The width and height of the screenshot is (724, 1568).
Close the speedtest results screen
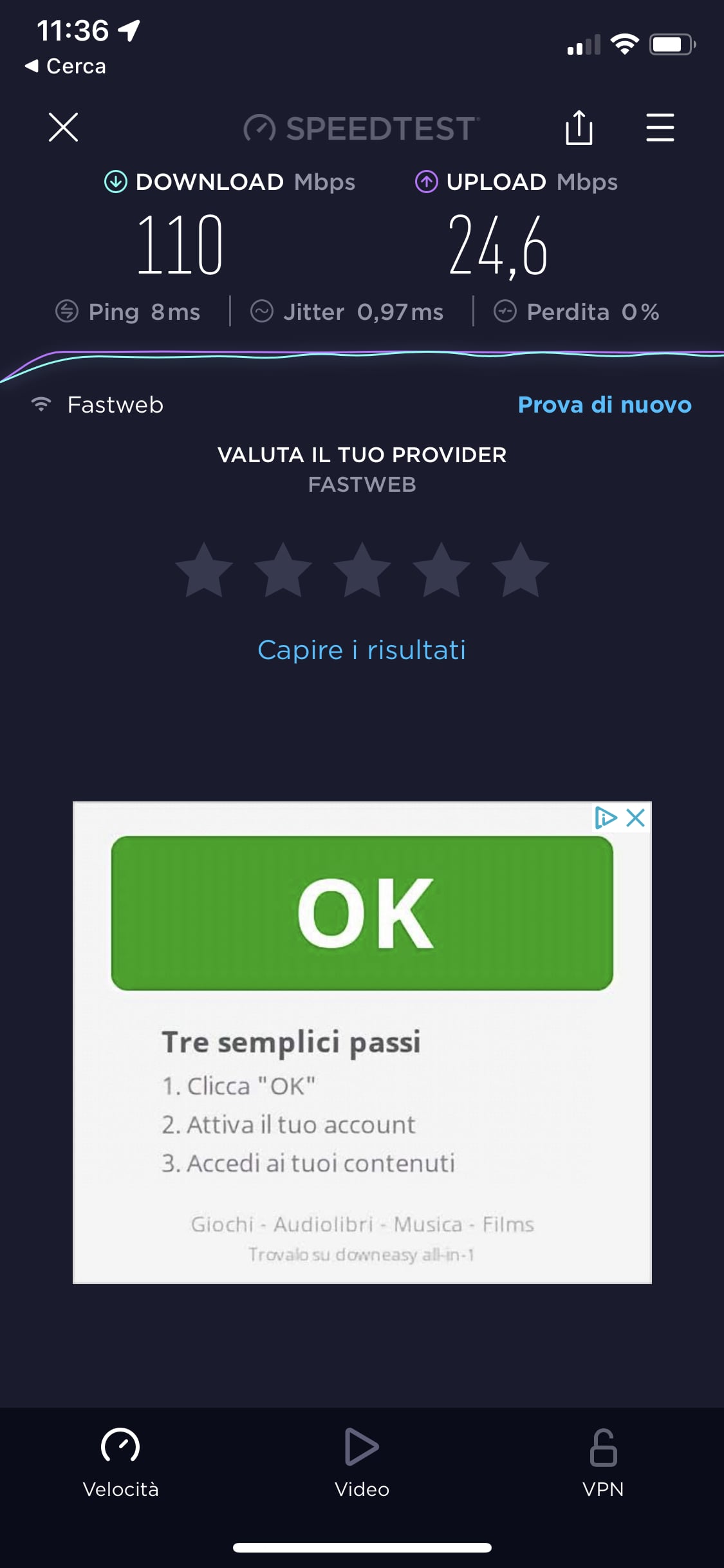[63, 127]
